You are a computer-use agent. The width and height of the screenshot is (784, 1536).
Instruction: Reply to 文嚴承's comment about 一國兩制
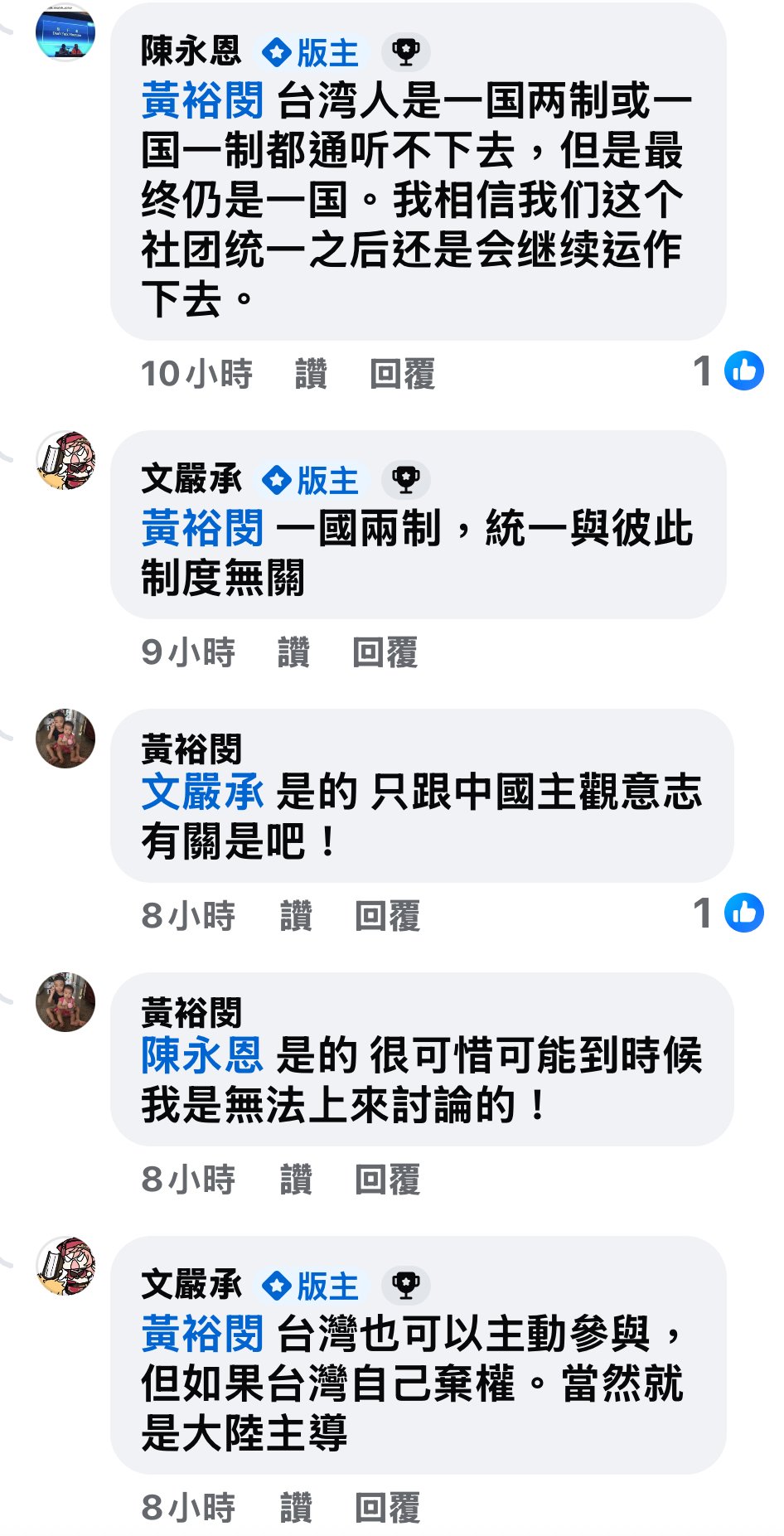pos(385,652)
